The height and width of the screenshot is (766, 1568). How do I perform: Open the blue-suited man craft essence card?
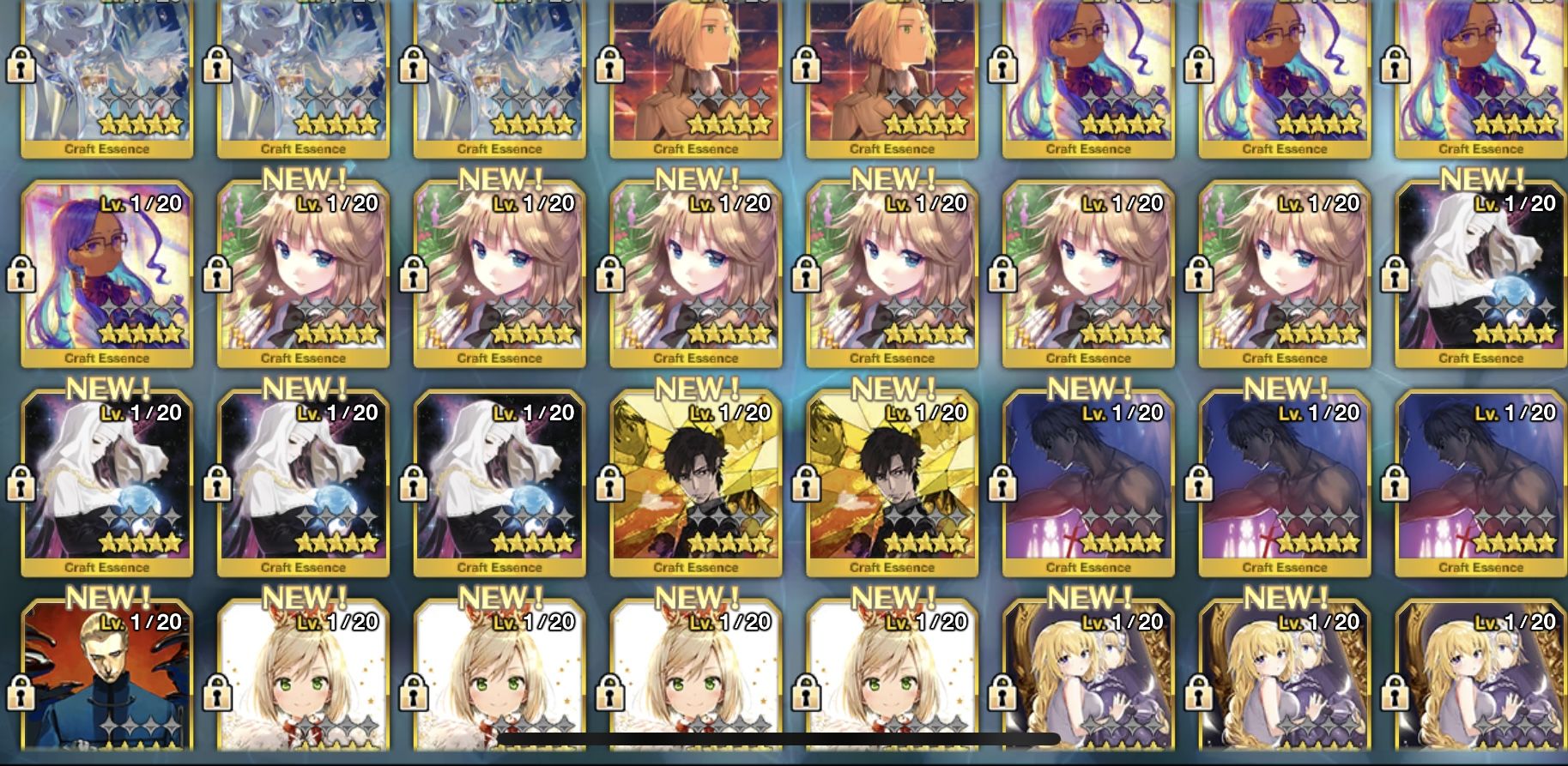(107, 678)
